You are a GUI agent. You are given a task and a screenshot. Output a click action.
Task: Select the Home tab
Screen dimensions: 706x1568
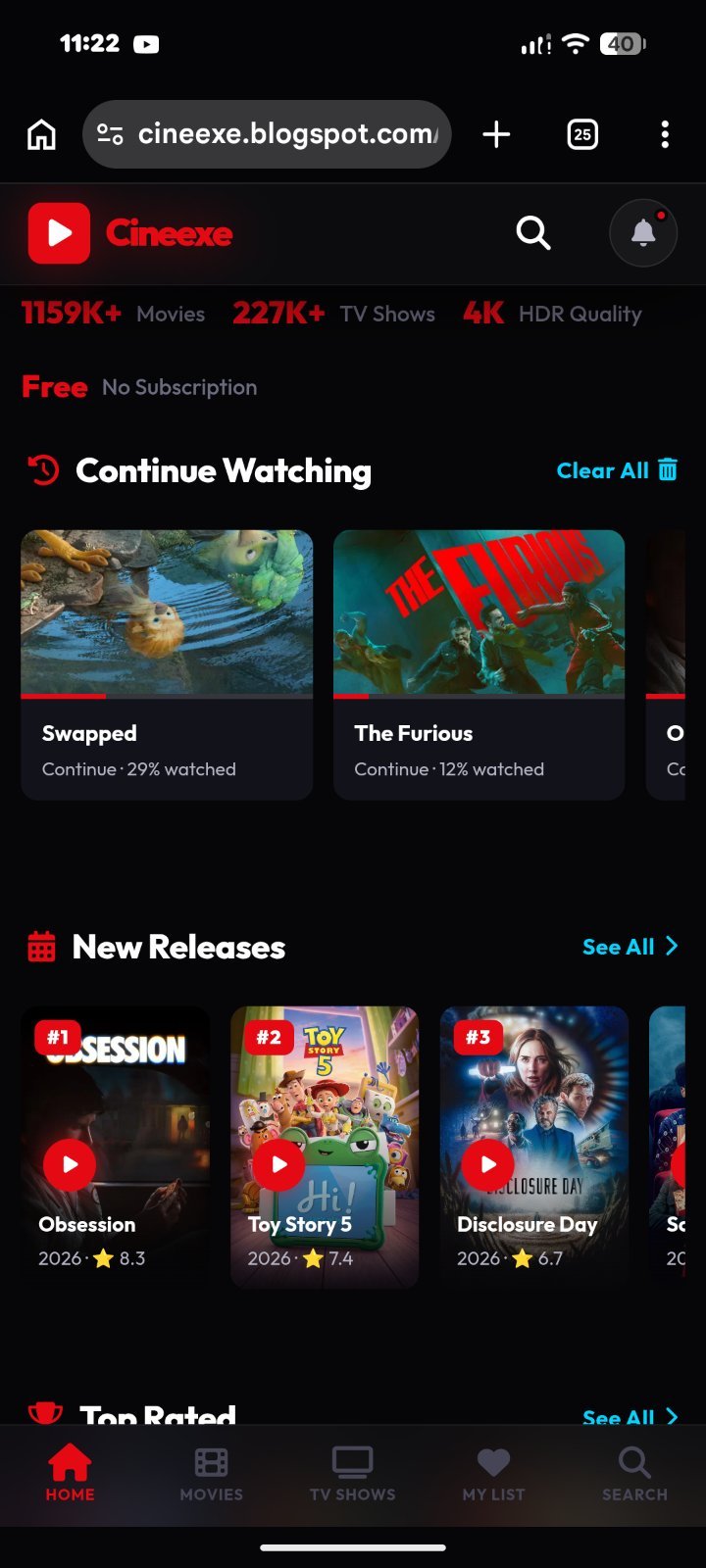click(x=70, y=1474)
